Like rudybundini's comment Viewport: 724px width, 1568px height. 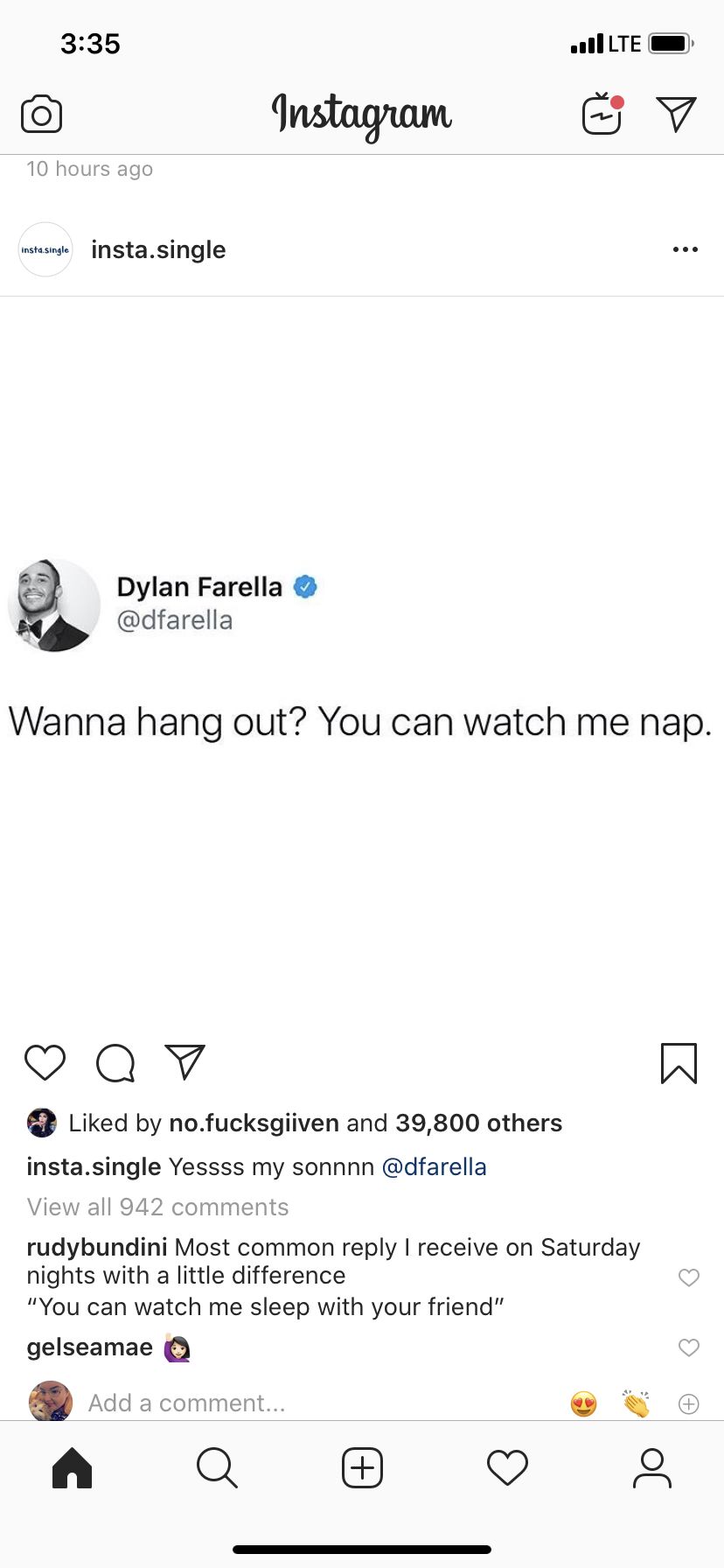pyautogui.click(x=689, y=1277)
